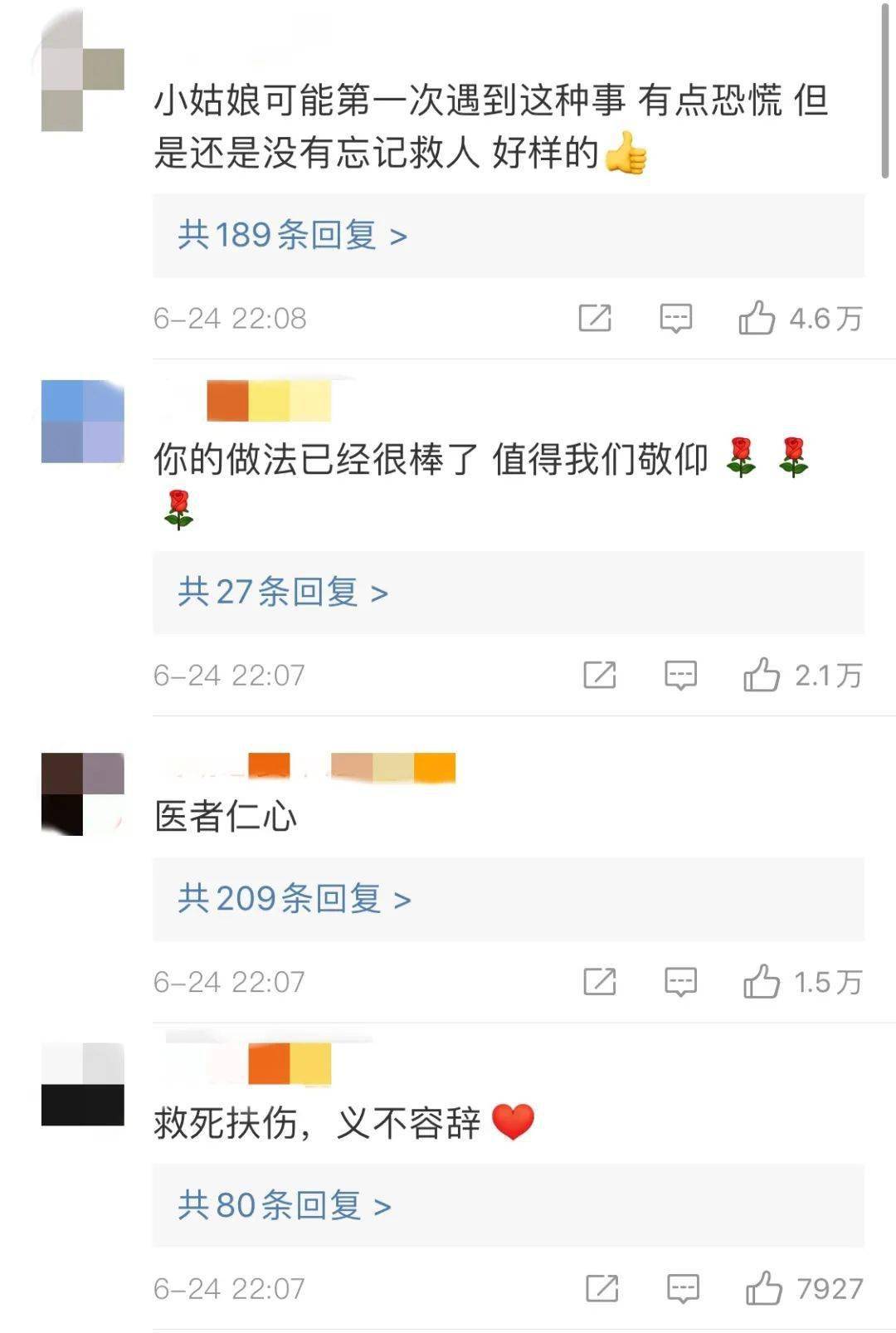Open avatar of the 医者仁心 commenter
The width and height of the screenshot is (896, 1333).
click(83, 793)
